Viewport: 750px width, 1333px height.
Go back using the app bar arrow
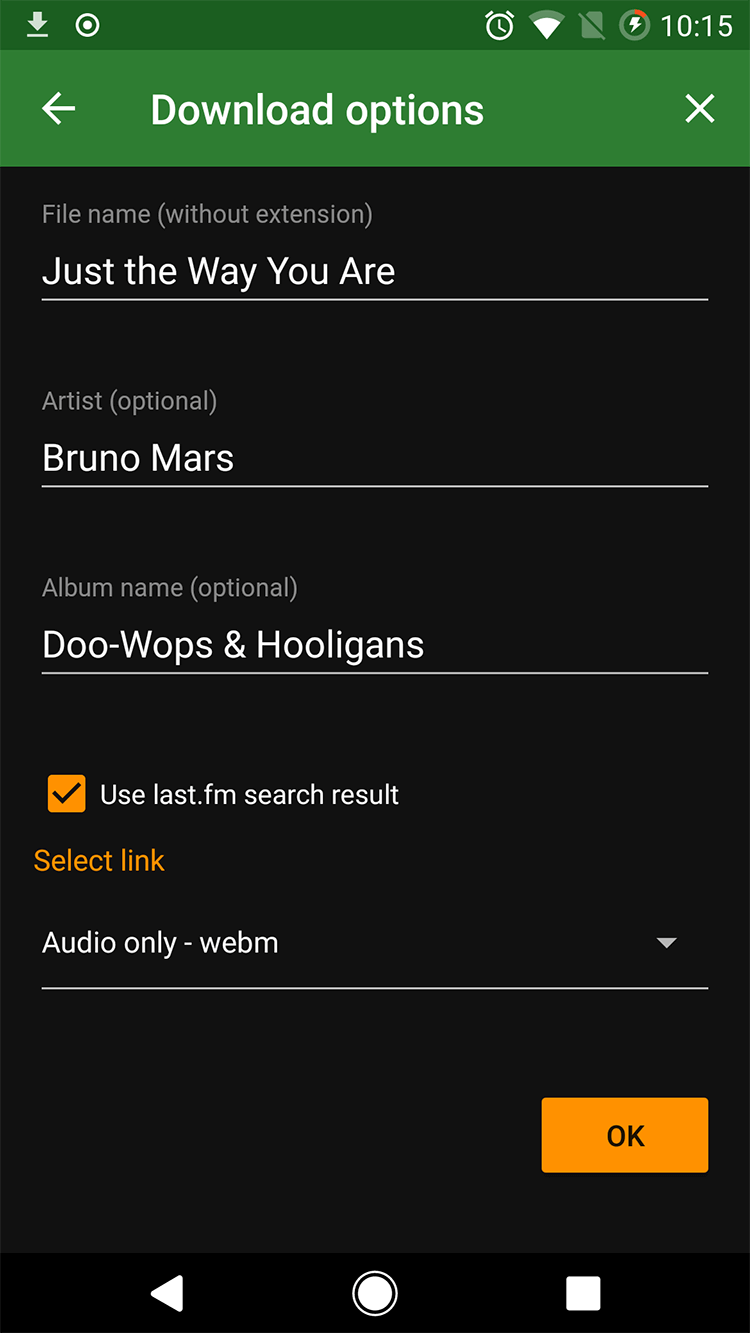click(x=59, y=109)
